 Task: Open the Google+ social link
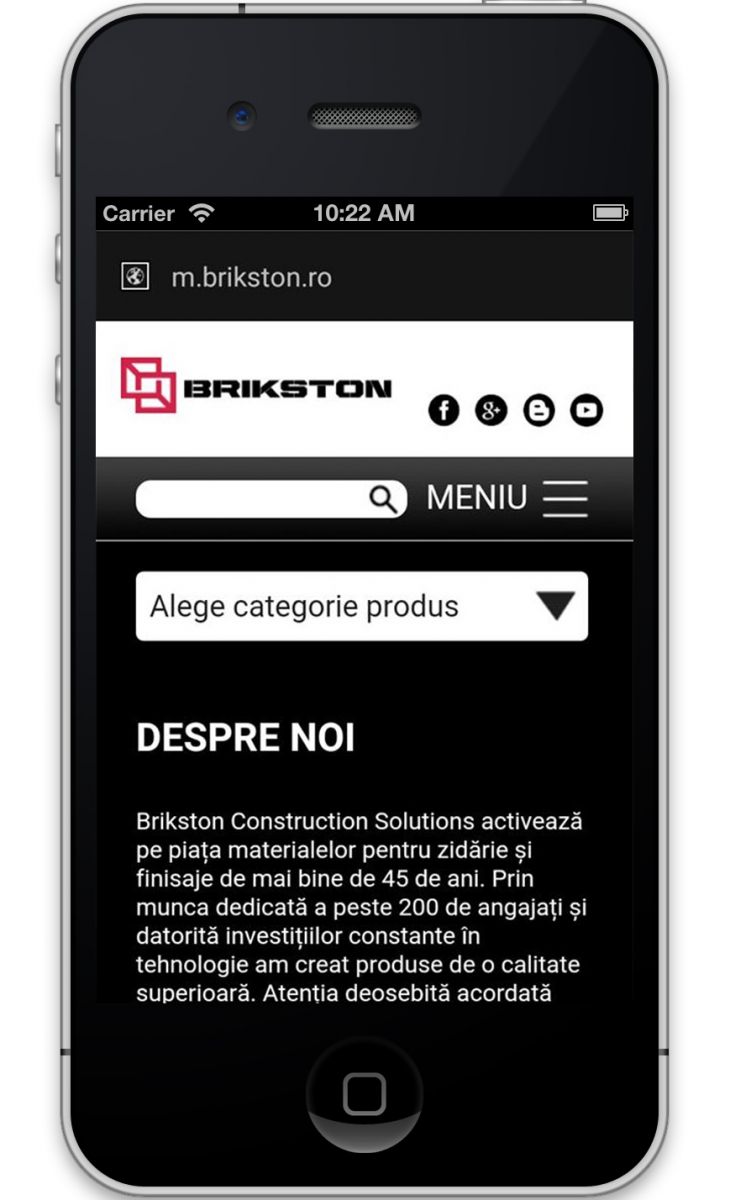coord(490,410)
